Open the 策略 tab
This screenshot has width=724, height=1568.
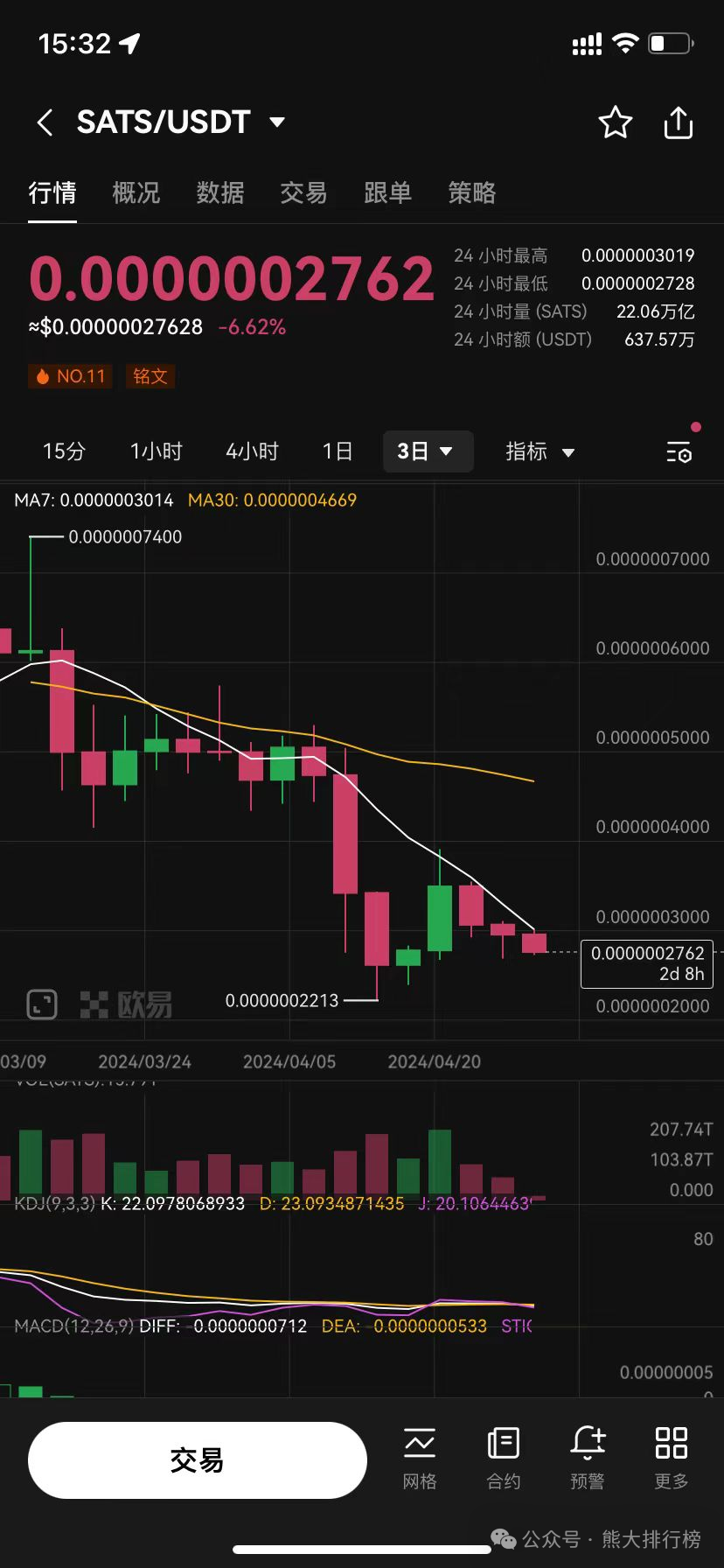tap(472, 192)
